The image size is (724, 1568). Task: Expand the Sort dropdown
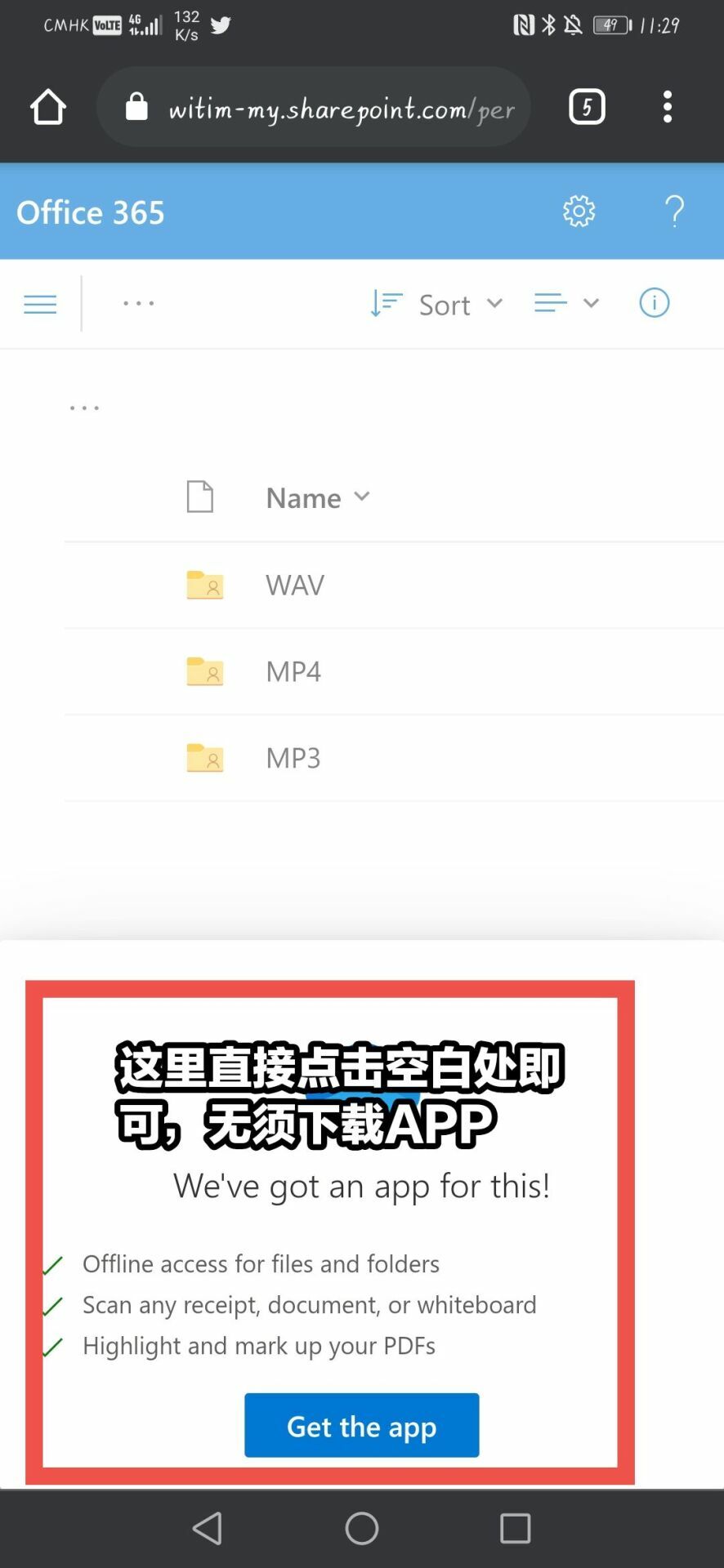[436, 304]
